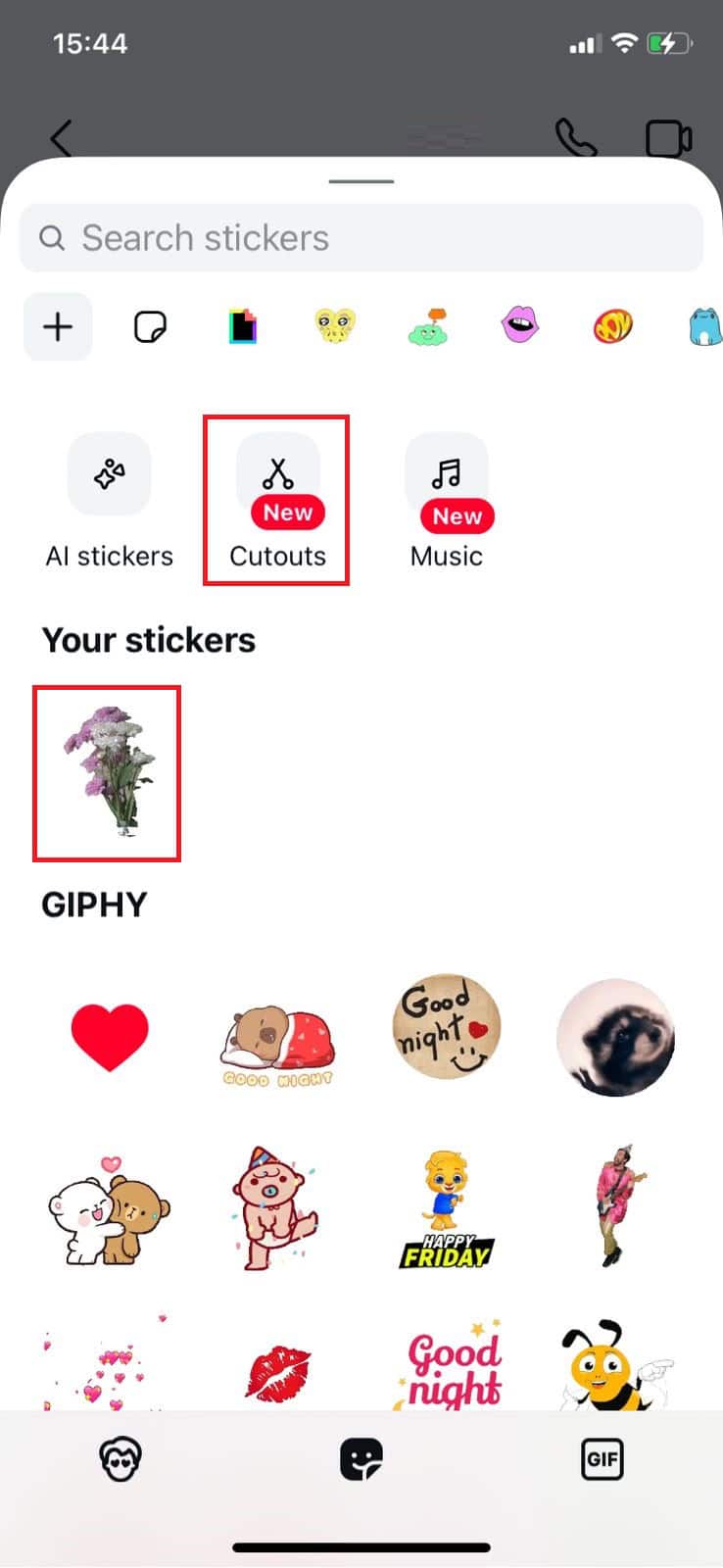
Task: Send the red heart GIPHY sticker
Action: [x=110, y=1037]
